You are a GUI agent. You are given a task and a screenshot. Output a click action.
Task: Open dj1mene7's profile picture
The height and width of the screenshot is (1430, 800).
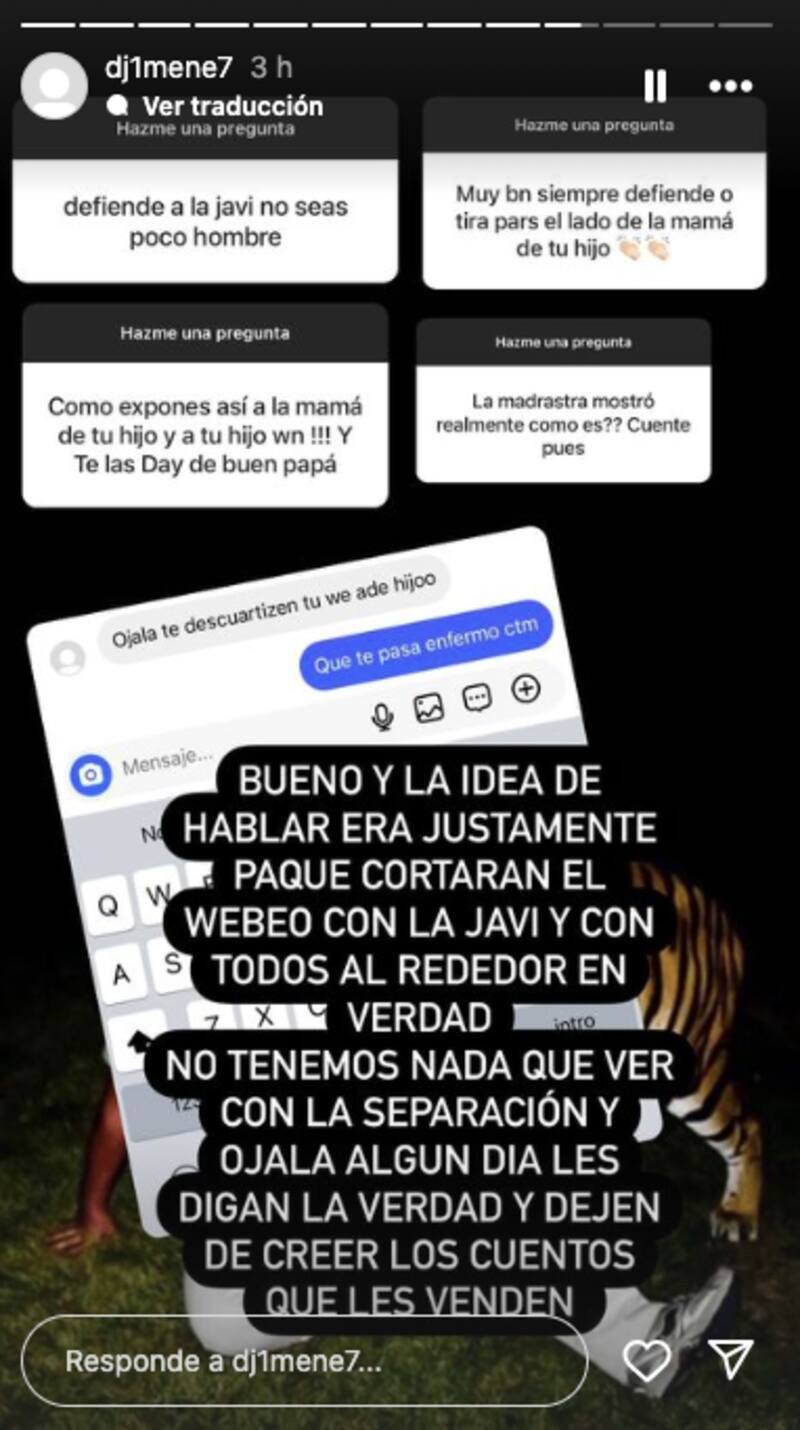click(54, 86)
